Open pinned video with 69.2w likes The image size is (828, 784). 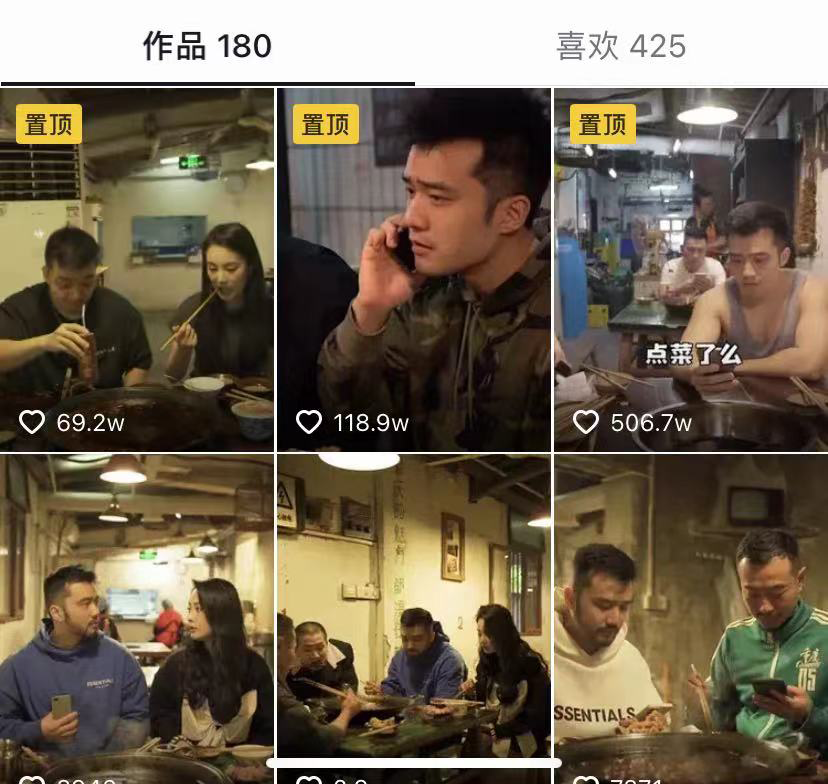(137, 270)
